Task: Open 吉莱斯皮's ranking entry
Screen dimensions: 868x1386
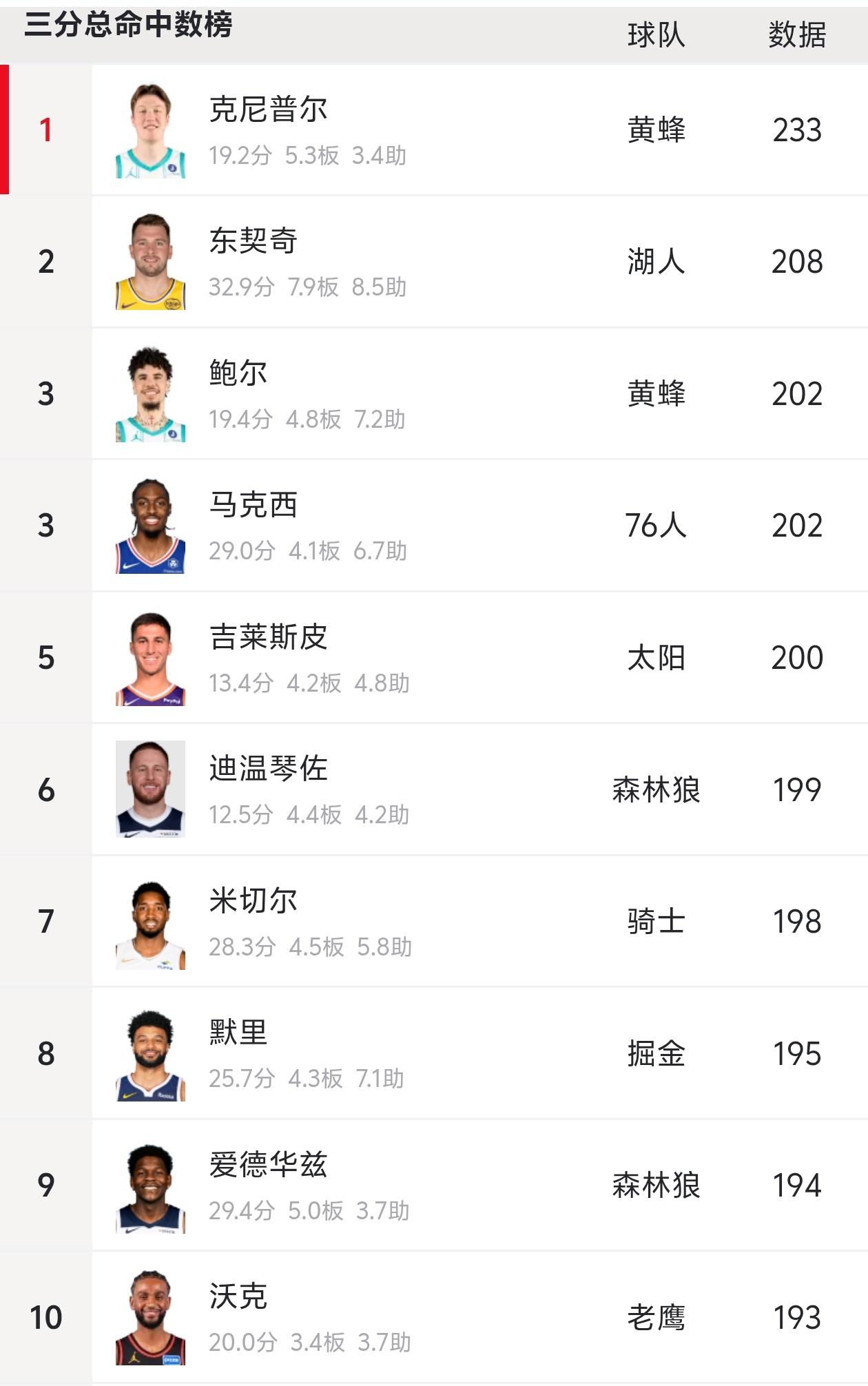Action: tap(269, 638)
